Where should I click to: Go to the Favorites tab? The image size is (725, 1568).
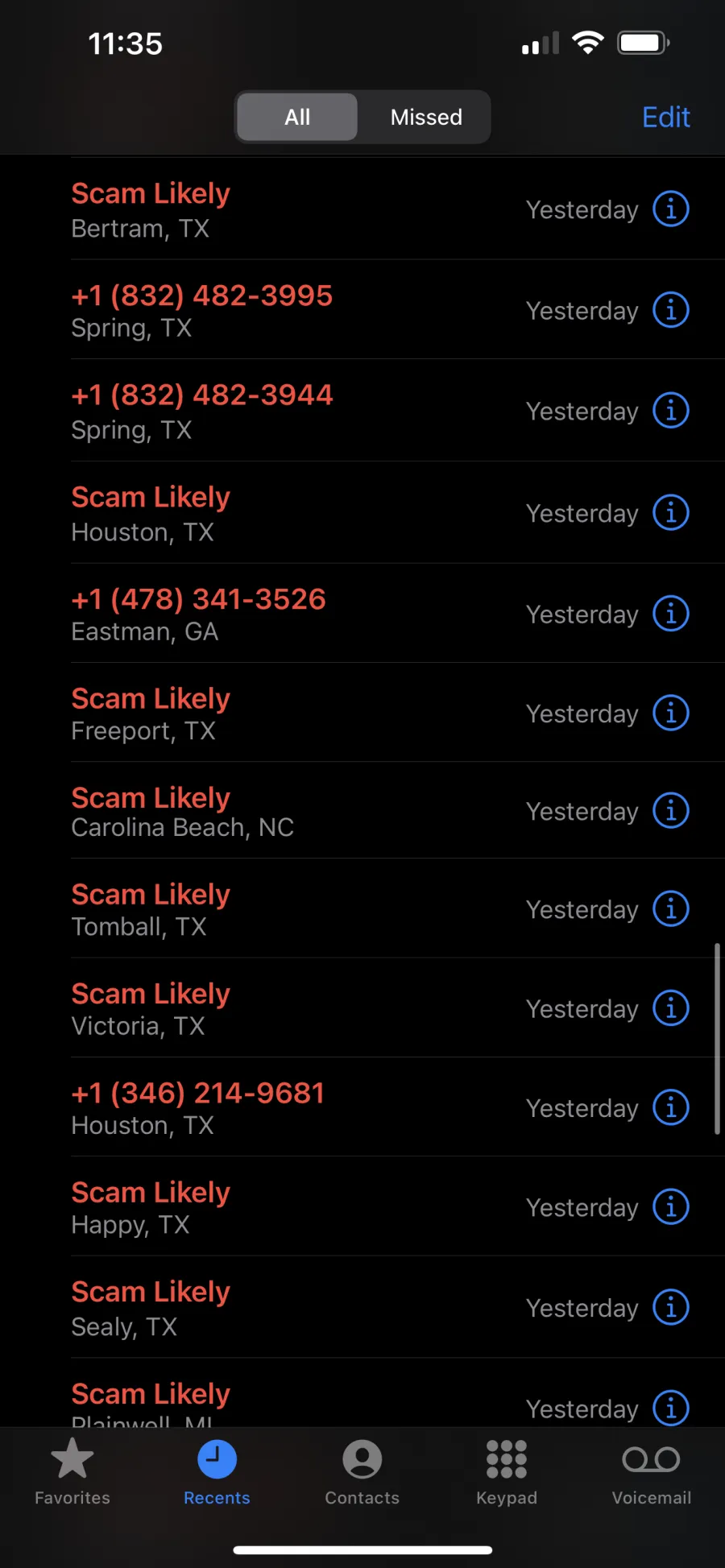[72, 1473]
